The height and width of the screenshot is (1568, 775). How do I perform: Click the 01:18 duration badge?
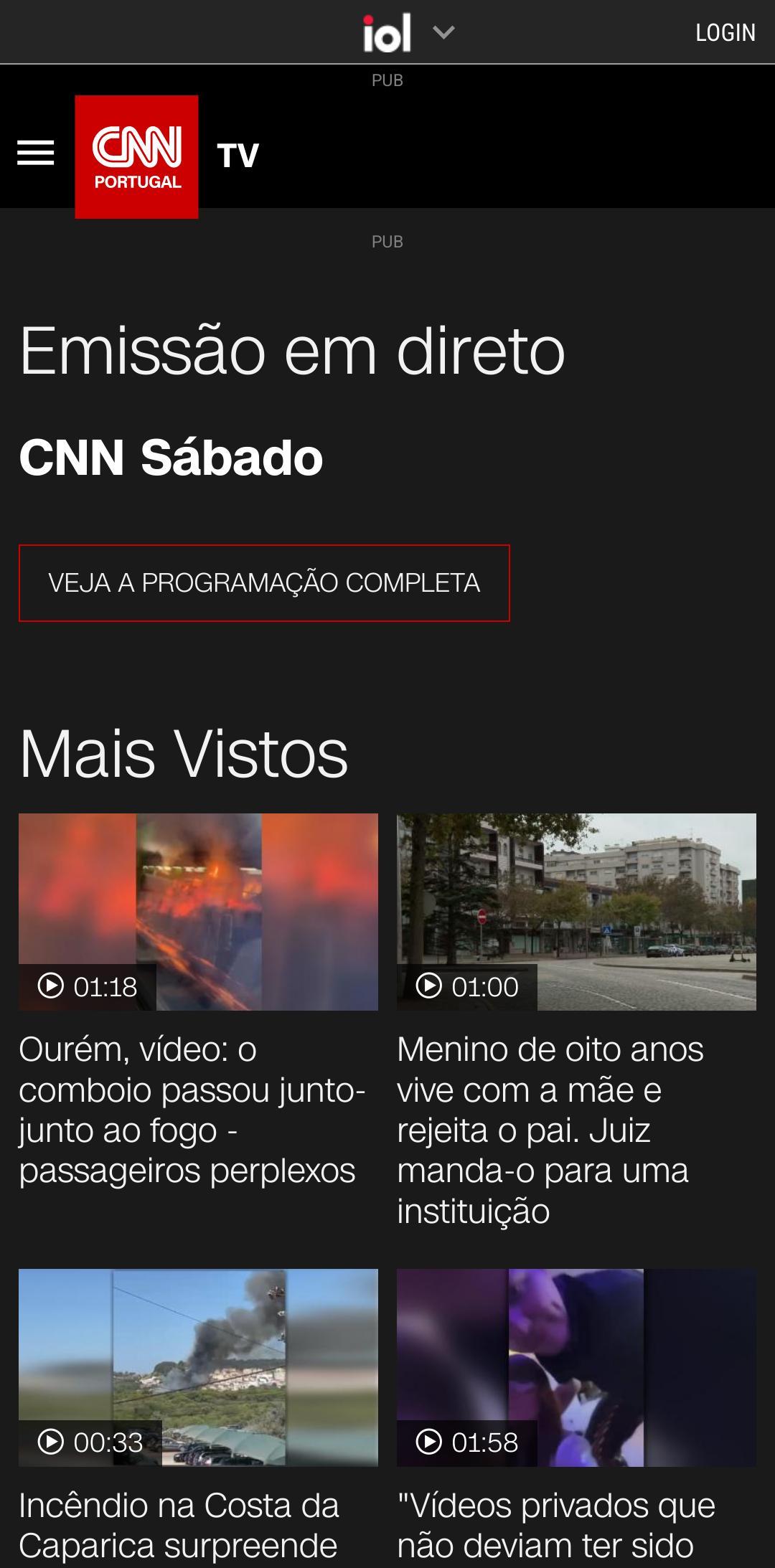click(89, 986)
